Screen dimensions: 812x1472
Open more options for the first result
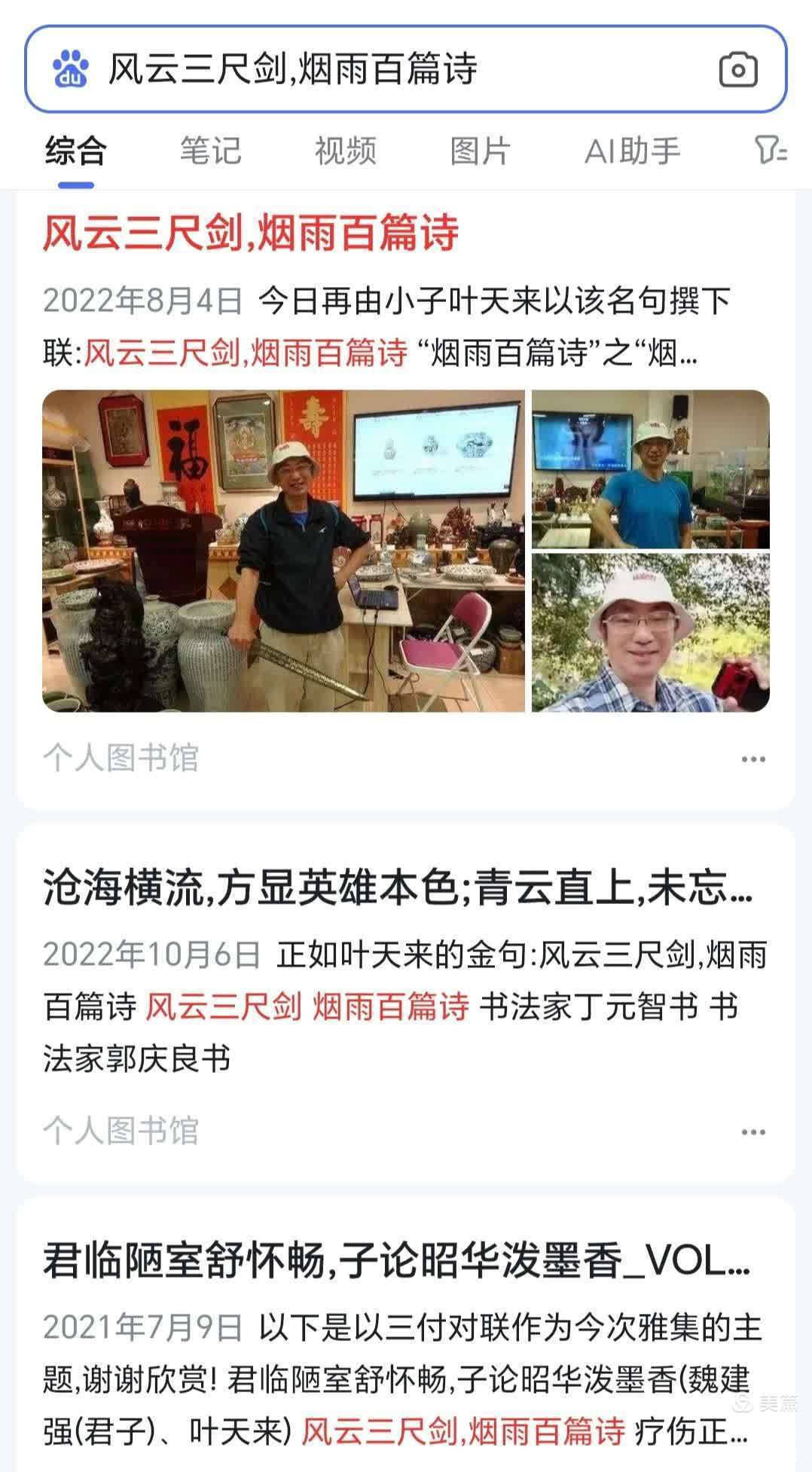[x=752, y=759]
